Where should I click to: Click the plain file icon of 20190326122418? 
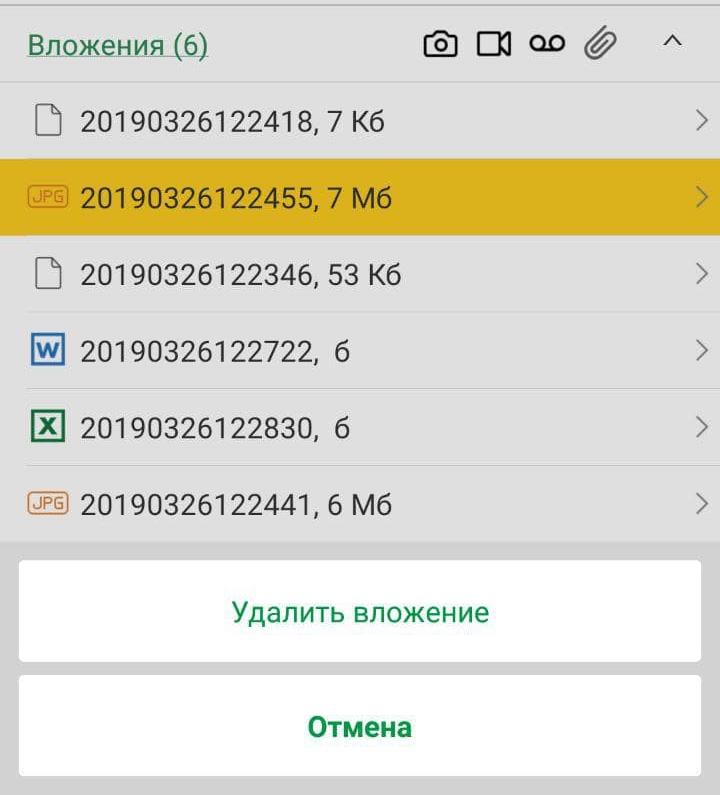[48, 119]
